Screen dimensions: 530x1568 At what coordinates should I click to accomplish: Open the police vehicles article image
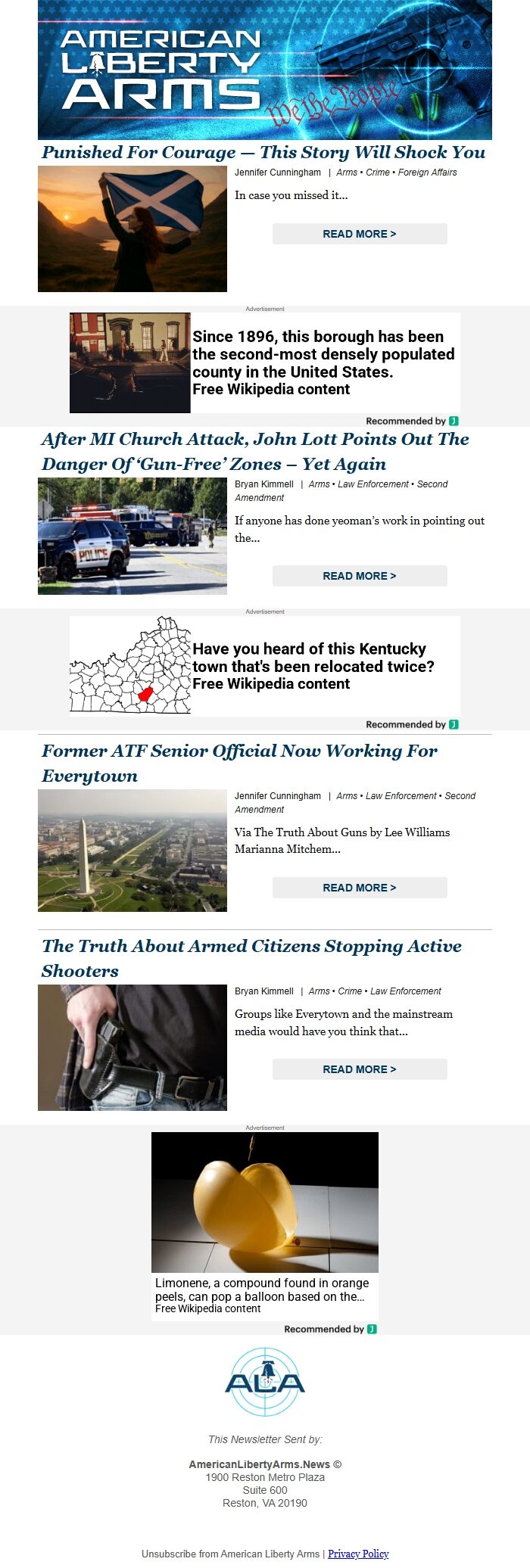pos(132,537)
